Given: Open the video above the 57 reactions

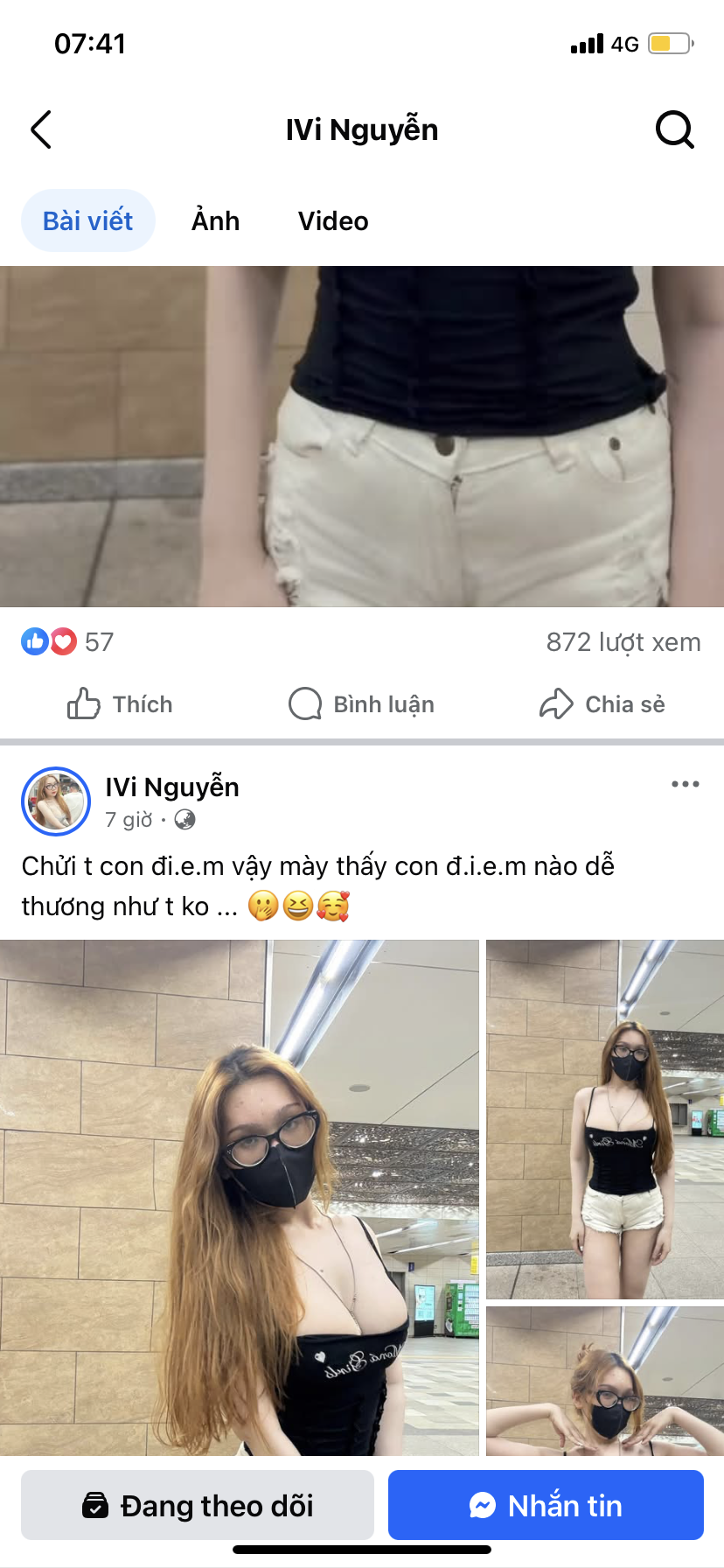Looking at the screenshot, I should click(x=362, y=436).
